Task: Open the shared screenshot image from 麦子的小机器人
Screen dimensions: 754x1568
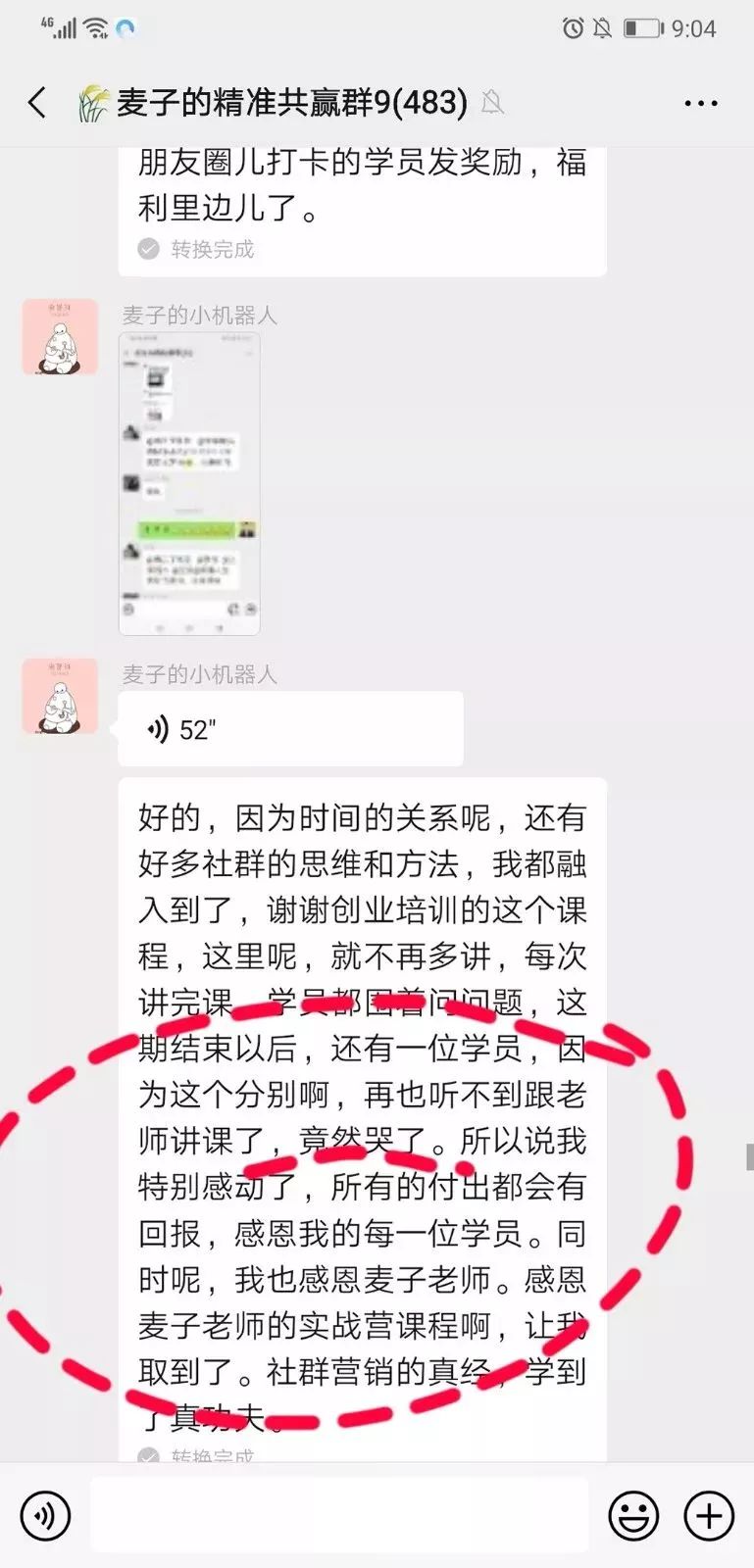Action: click(x=189, y=484)
